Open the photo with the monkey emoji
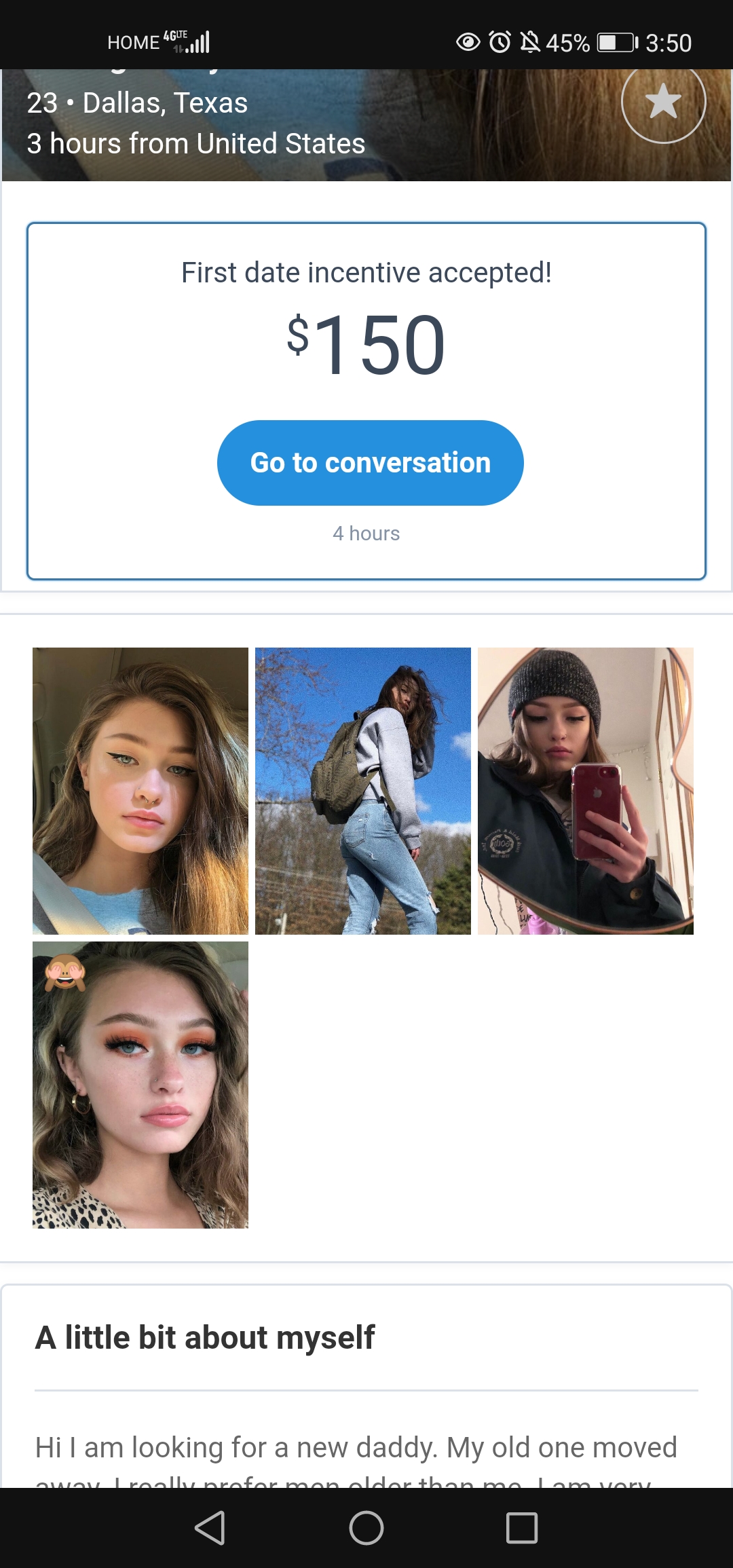Viewport: 733px width, 1568px height. pos(140,1085)
